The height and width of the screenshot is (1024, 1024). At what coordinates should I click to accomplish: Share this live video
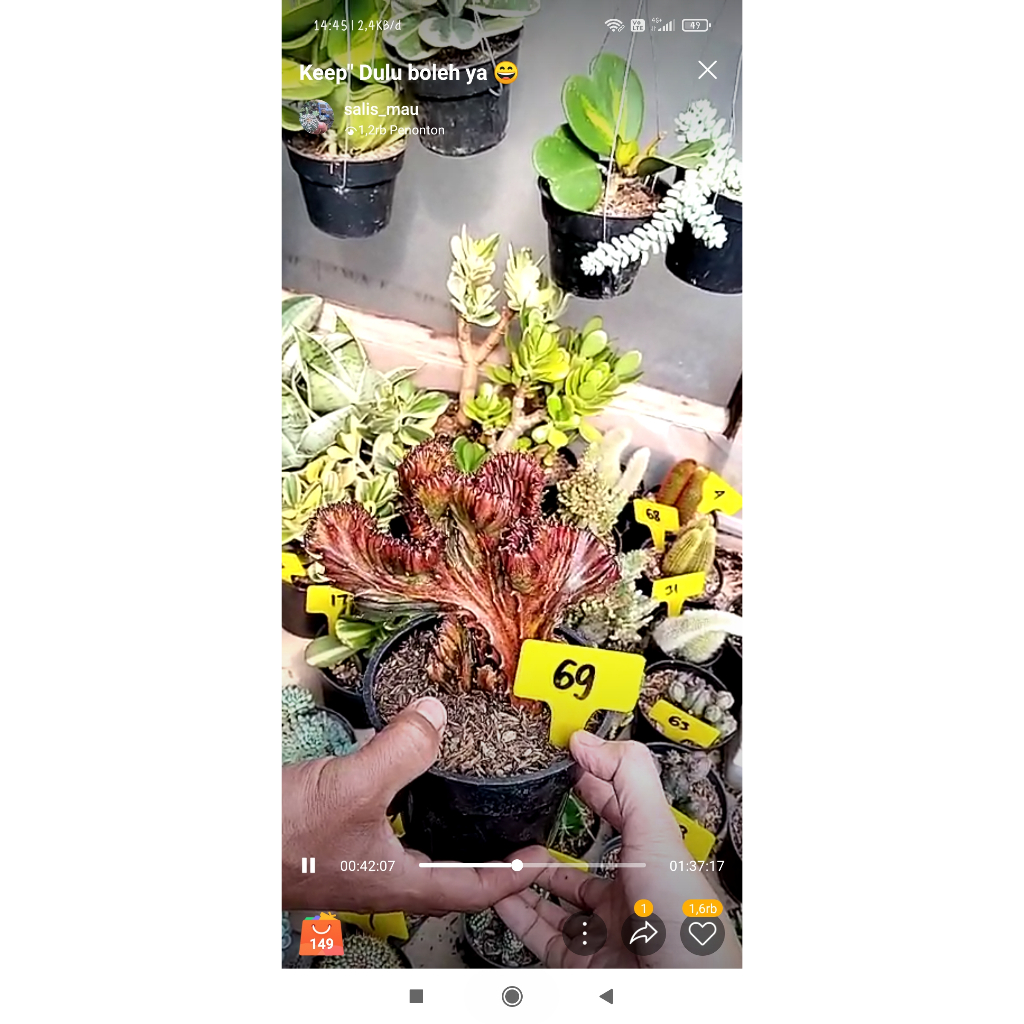tap(643, 934)
